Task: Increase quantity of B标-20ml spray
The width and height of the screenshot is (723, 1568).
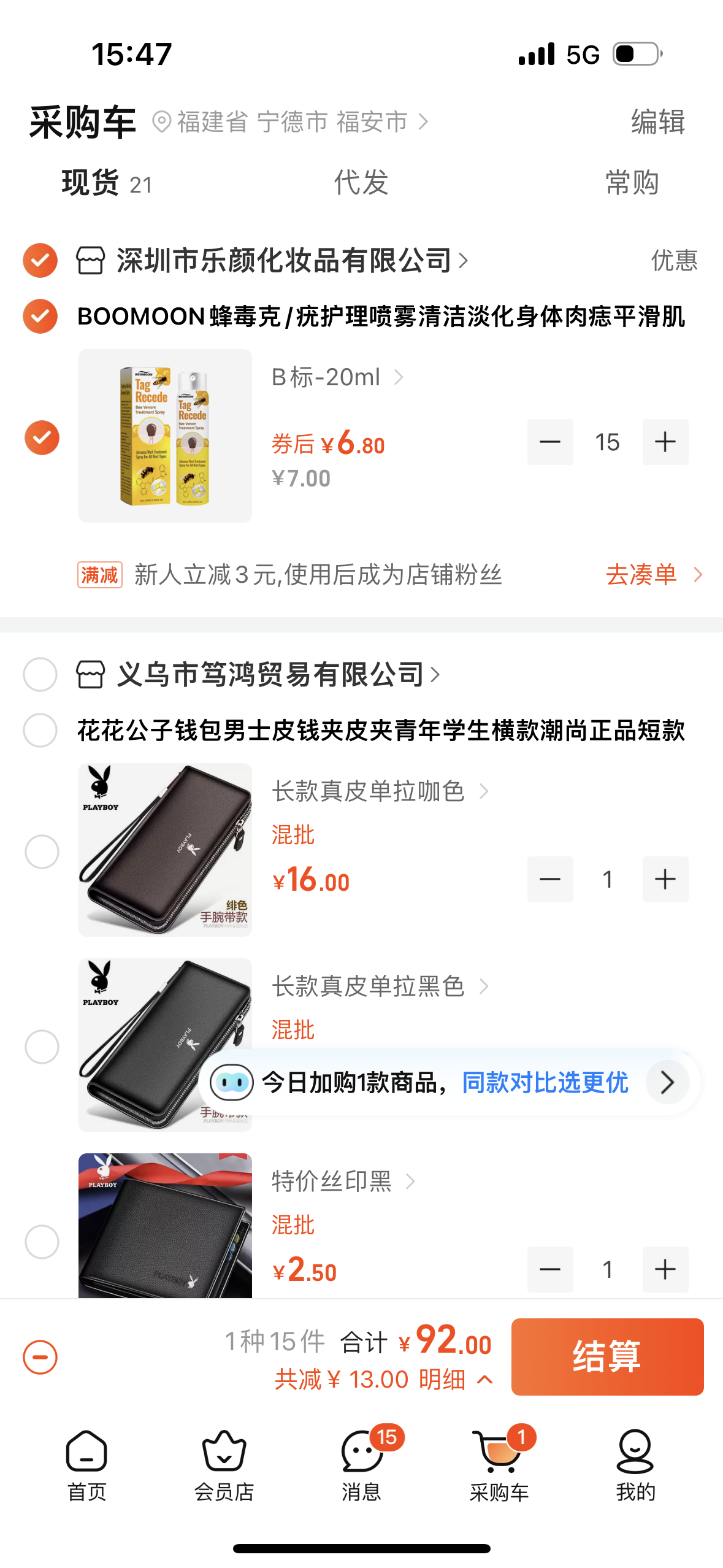Action: point(665,442)
